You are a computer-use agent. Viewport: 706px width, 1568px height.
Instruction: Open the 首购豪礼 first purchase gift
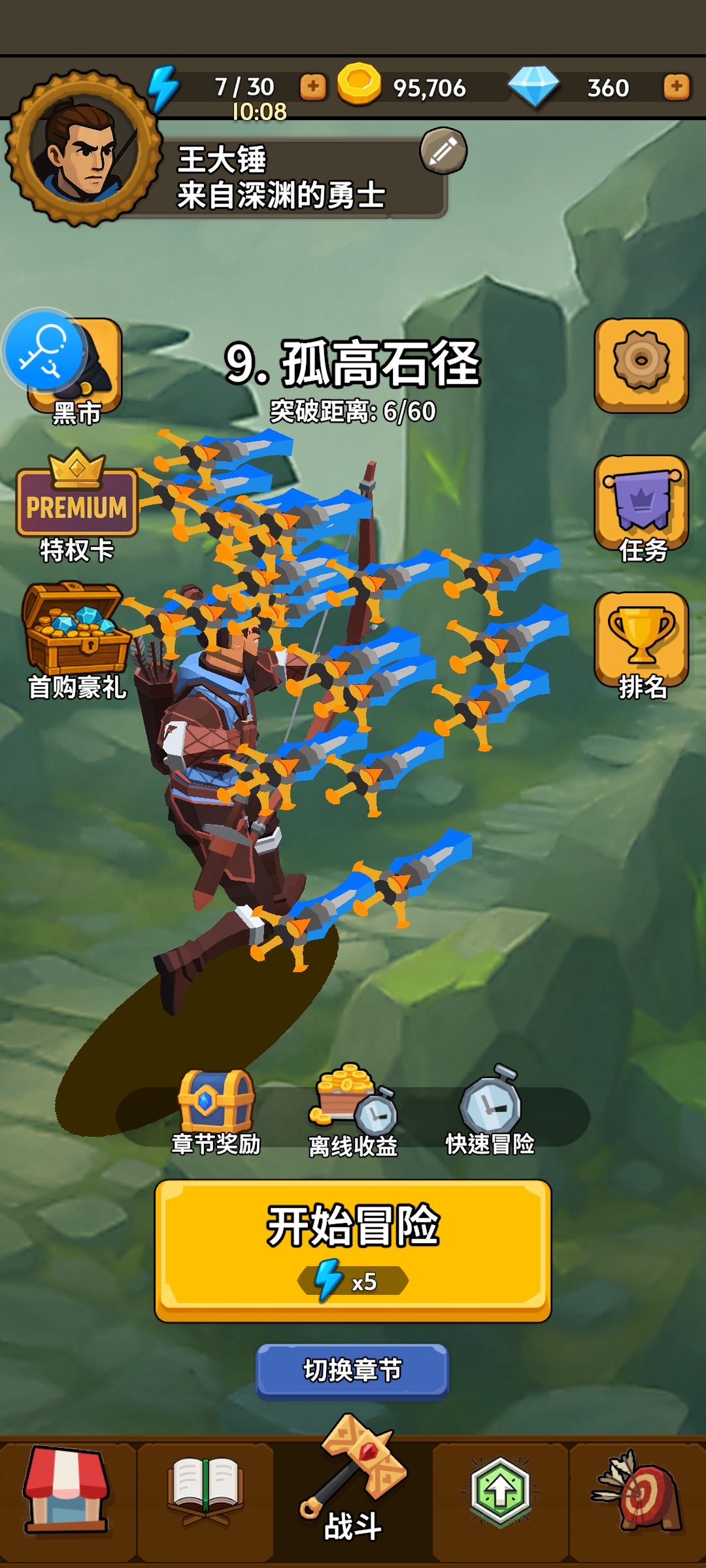coord(76,640)
